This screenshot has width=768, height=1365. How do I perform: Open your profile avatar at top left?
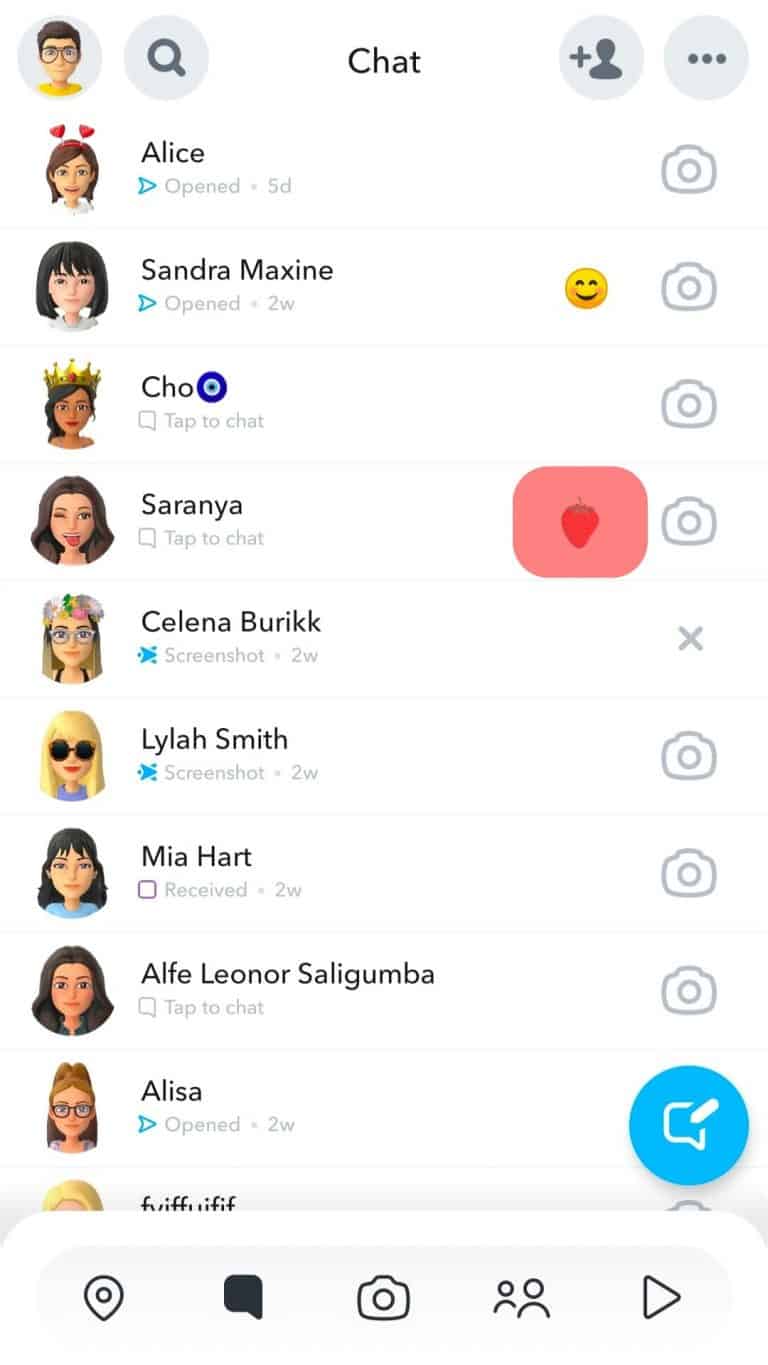pos(59,58)
